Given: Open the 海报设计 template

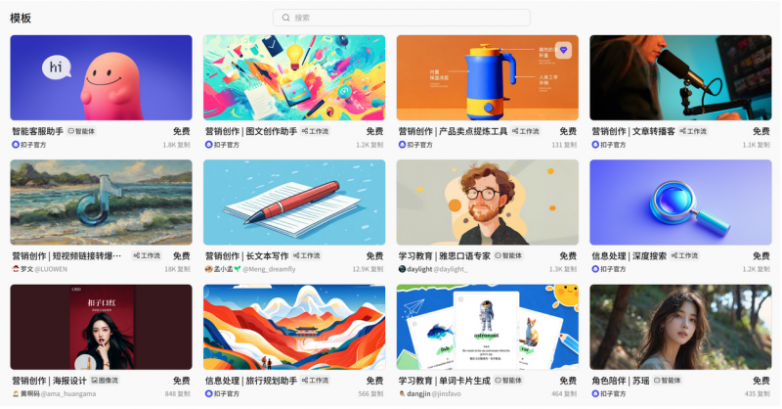Looking at the screenshot, I should (x=101, y=328).
